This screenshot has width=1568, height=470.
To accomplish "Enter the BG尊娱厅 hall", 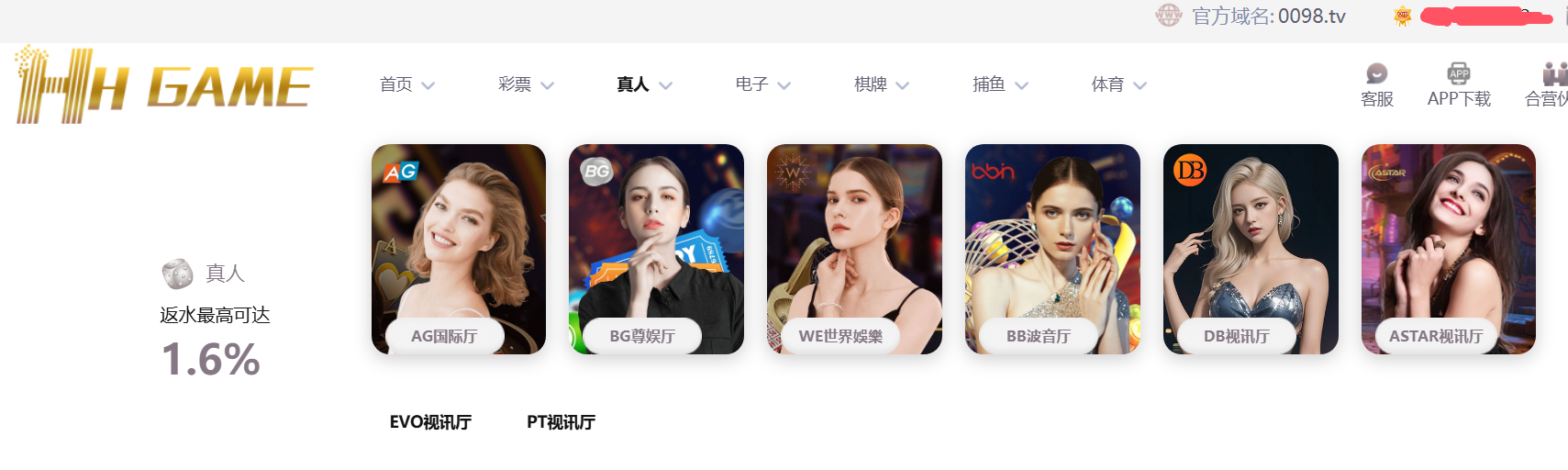I will tap(656, 249).
